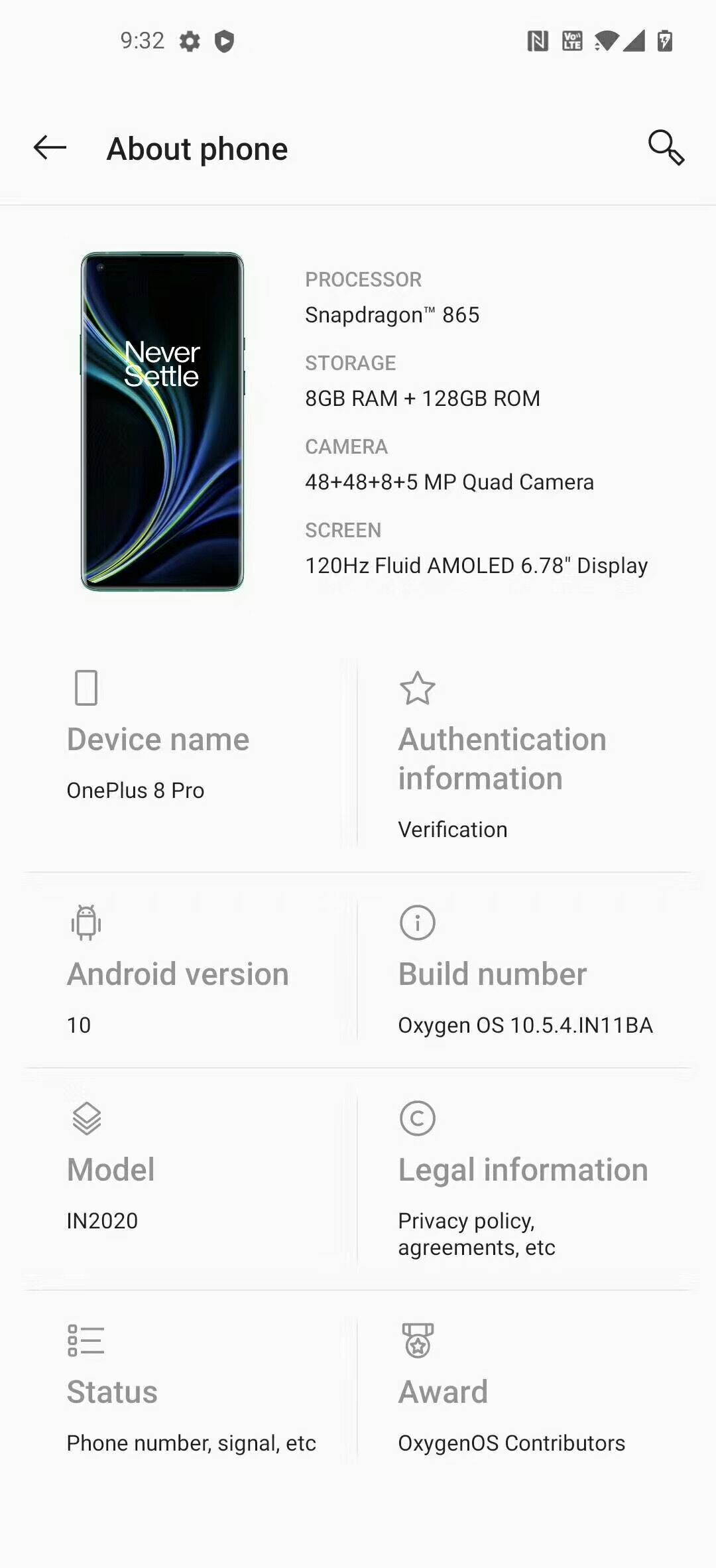Click the copyright icon for Legal information
The image size is (716, 1568).
coord(417,1117)
